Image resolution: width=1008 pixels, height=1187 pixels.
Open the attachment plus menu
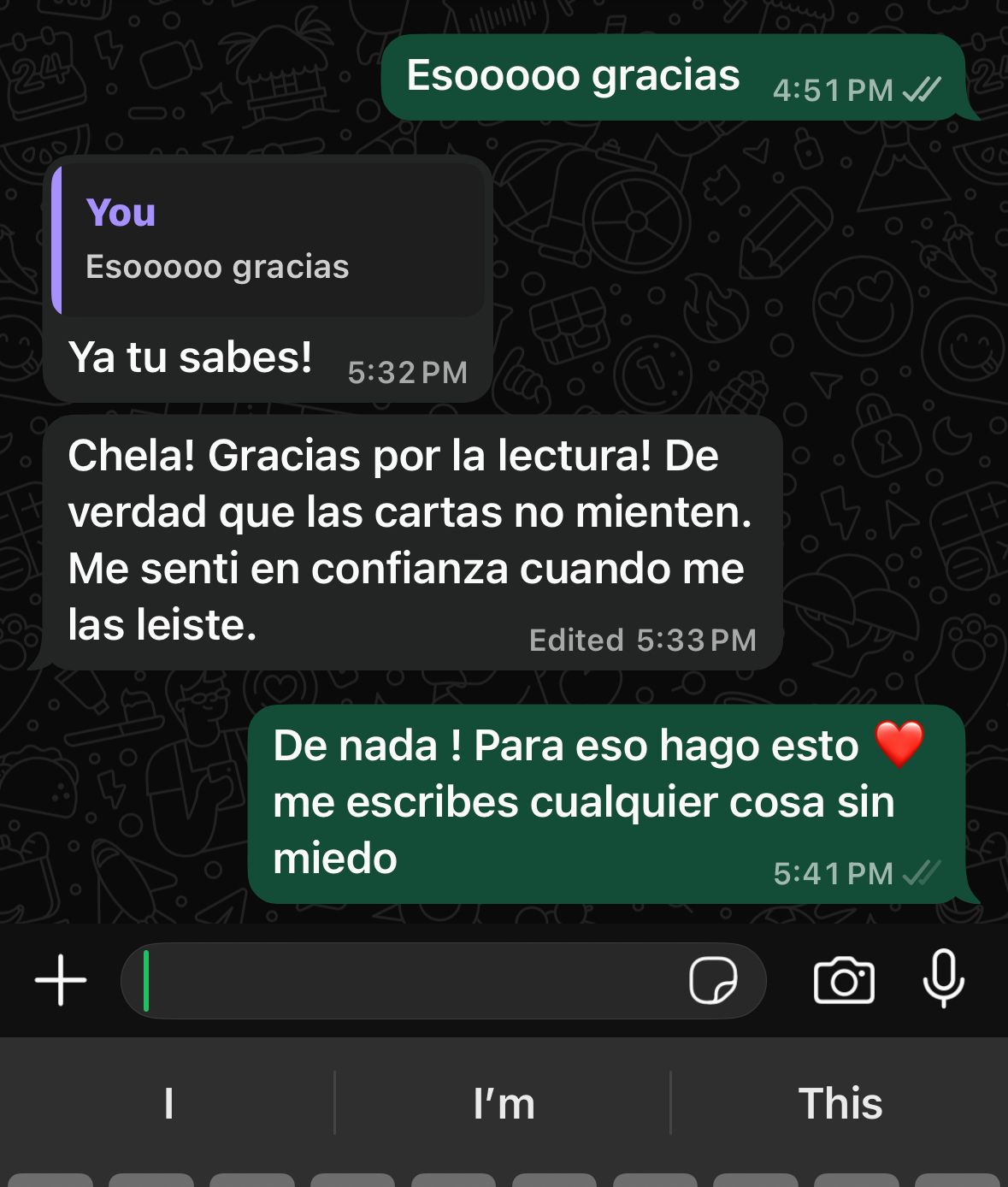[61, 980]
